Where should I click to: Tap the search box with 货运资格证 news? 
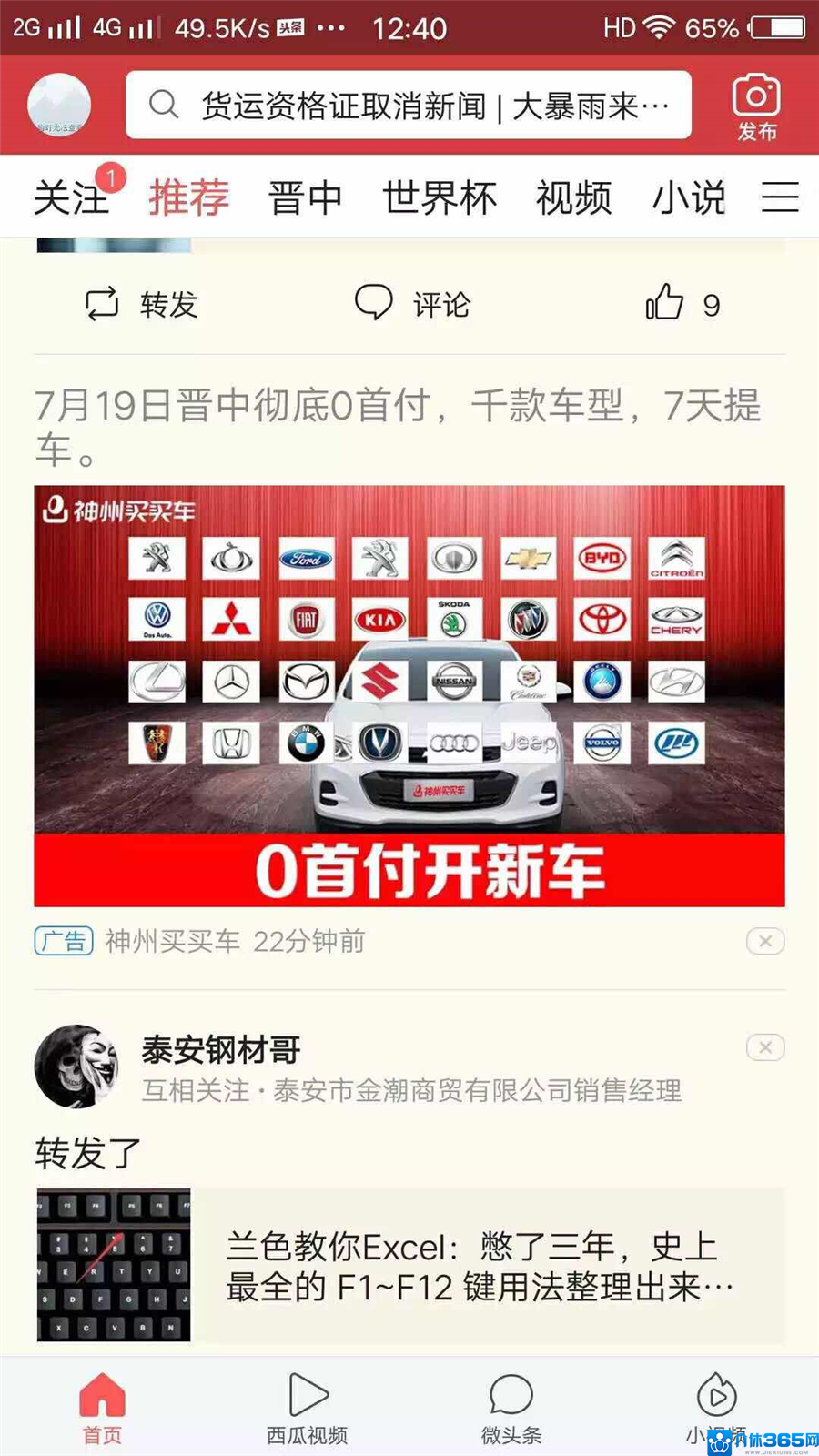(409, 105)
